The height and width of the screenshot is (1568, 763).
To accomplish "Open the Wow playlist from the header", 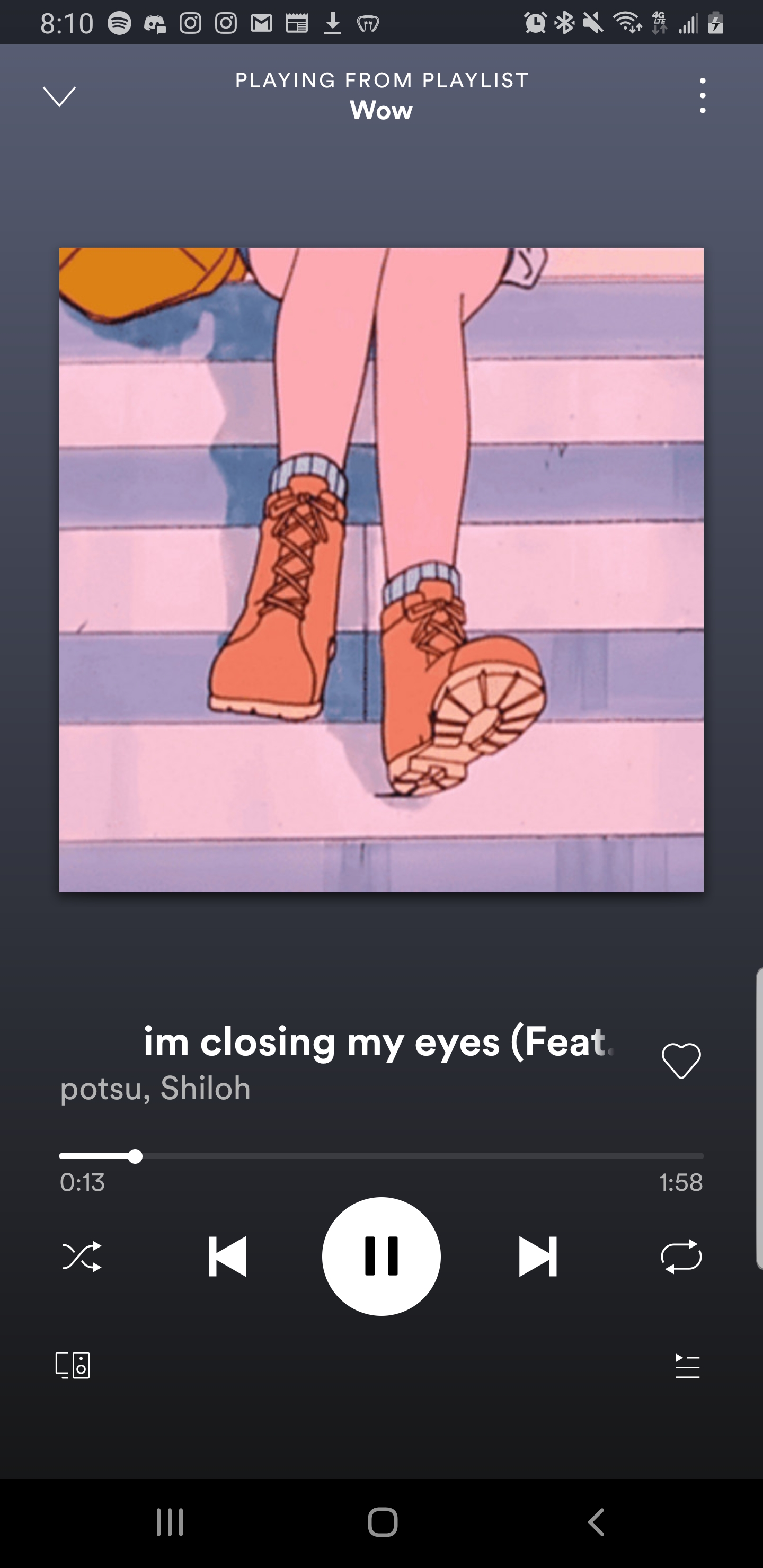I will point(381,110).
